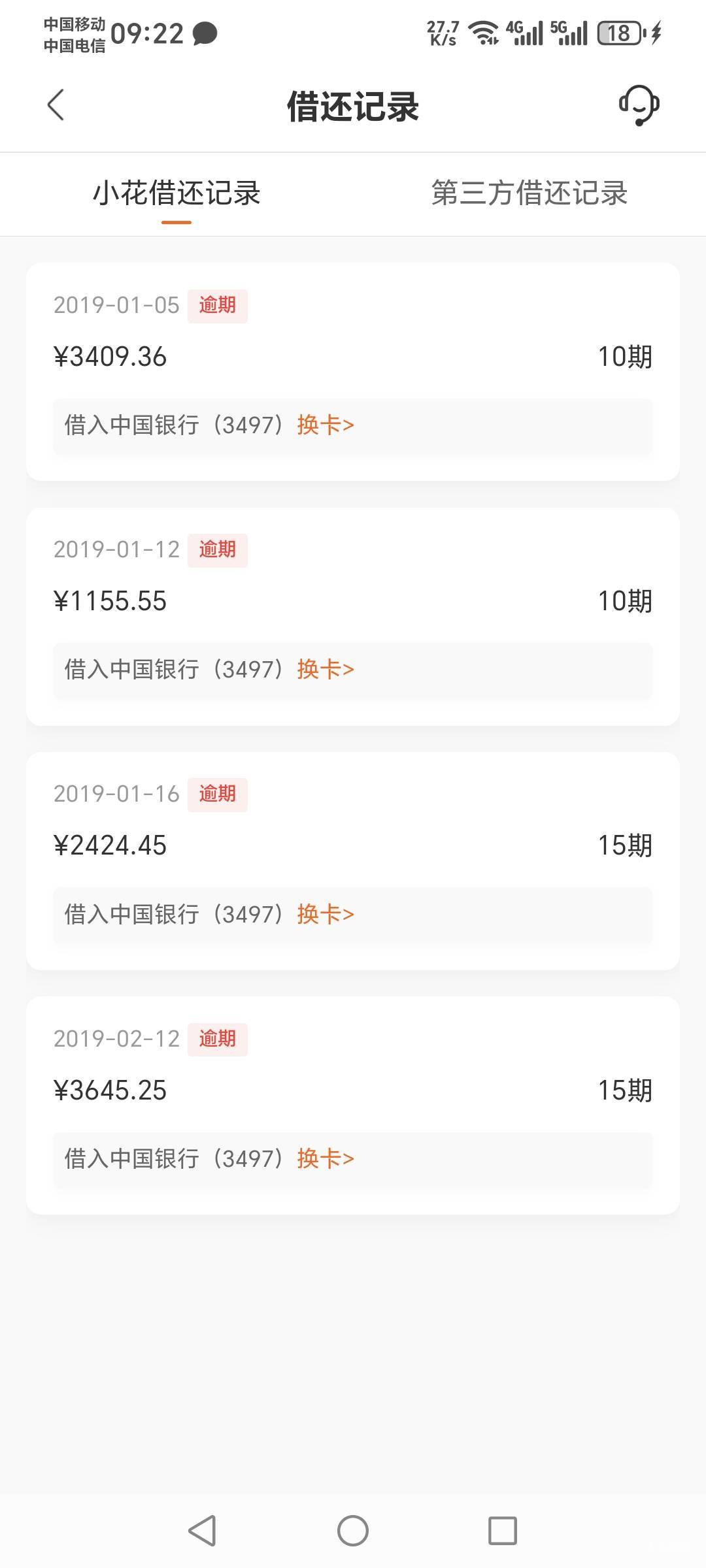Image resolution: width=706 pixels, height=1568 pixels.
Task: Open the 2019-01-05 loan record ¥3409.36
Action: pos(353,372)
